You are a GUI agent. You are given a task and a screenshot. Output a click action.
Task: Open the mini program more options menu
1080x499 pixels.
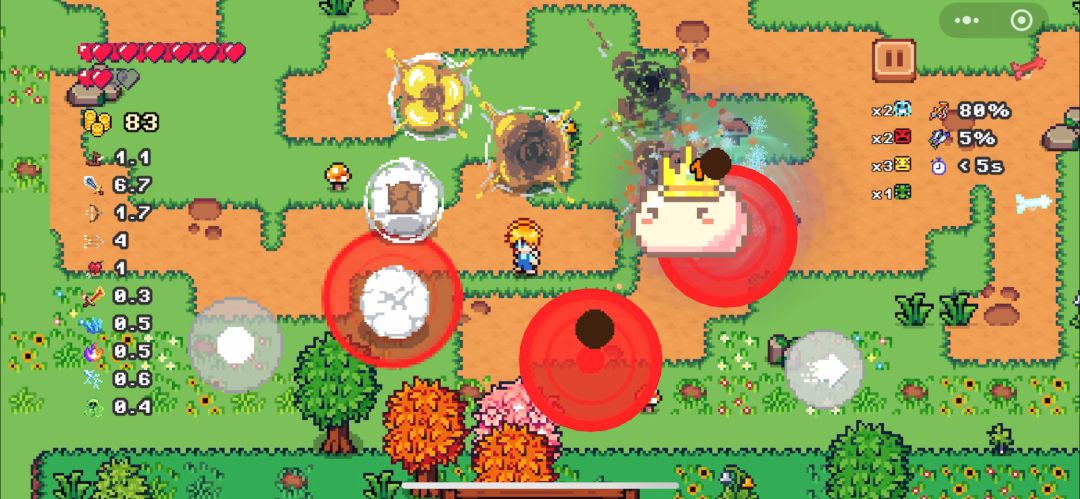pyautogui.click(x=965, y=20)
